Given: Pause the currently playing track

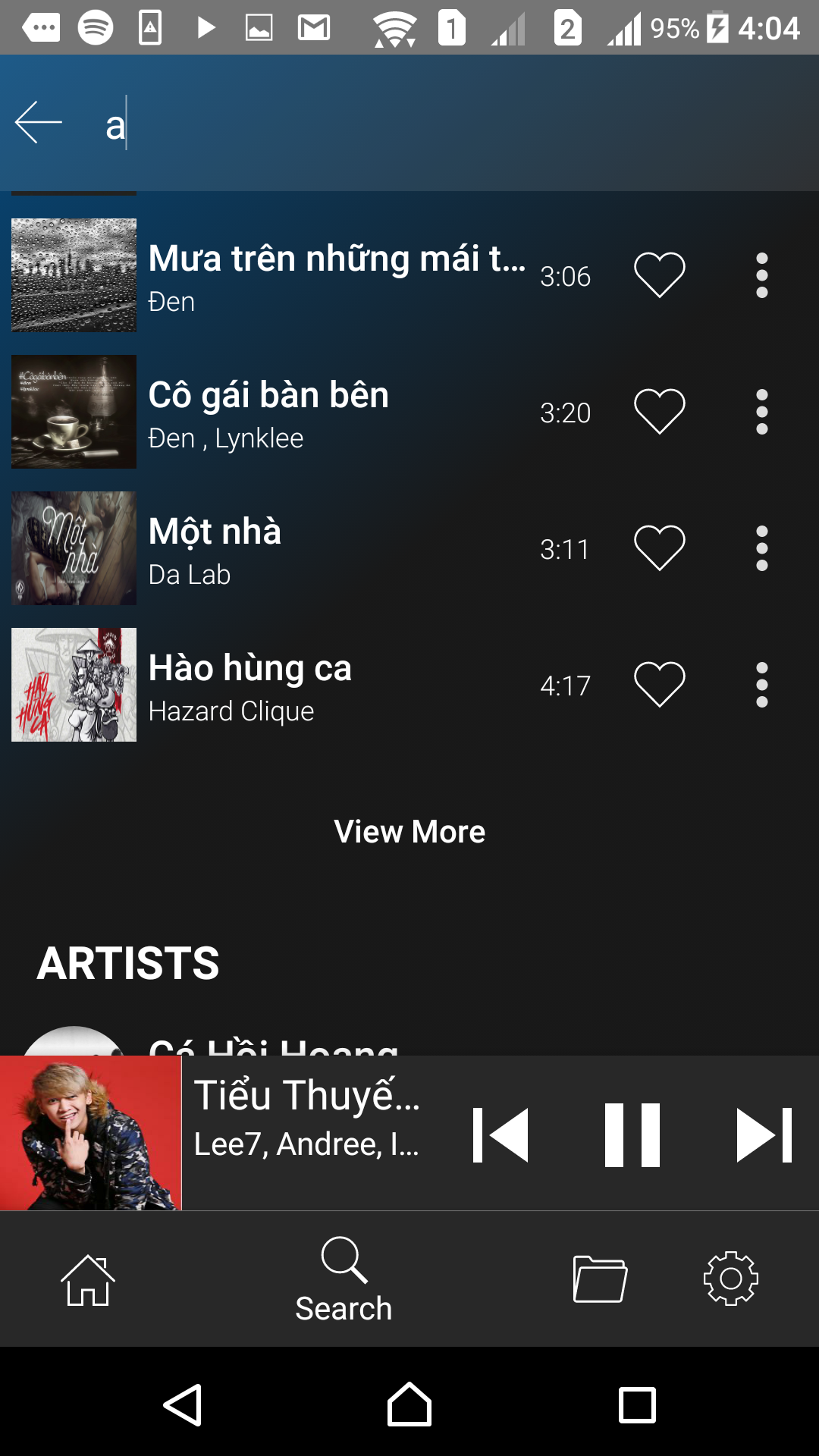Looking at the screenshot, I should 632,1134.
